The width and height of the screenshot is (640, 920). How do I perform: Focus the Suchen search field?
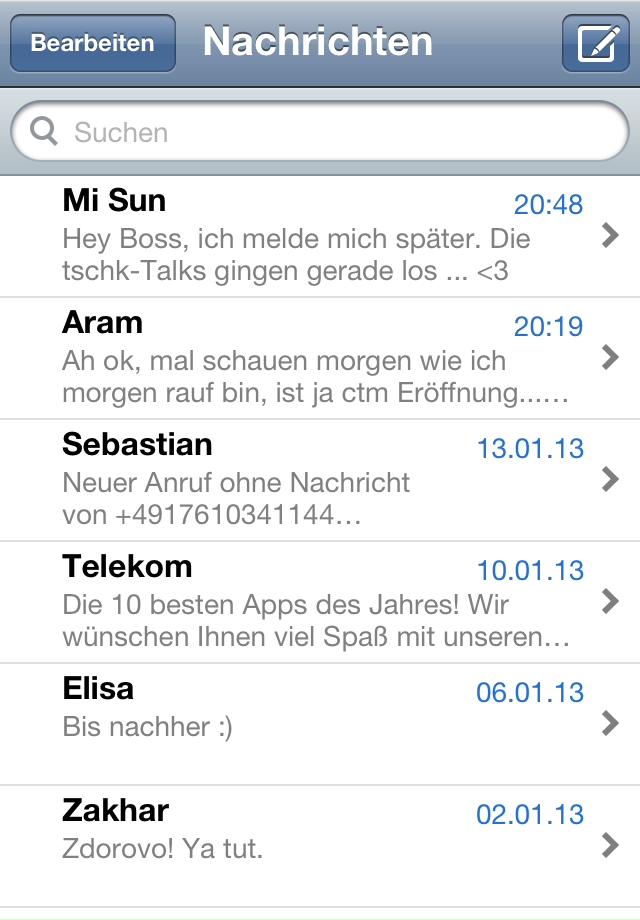point(320,132)
